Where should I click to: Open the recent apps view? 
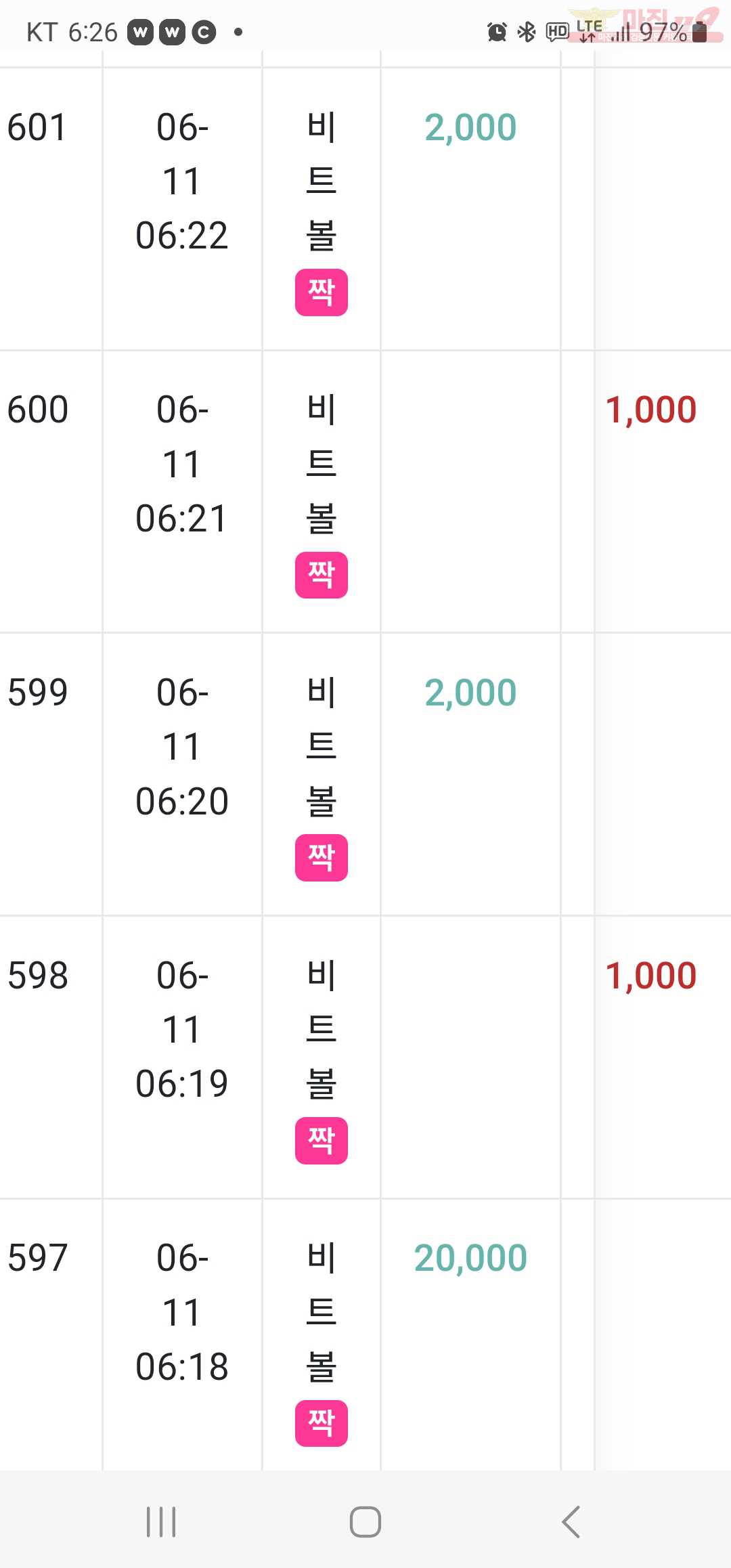coord(161,1522)
